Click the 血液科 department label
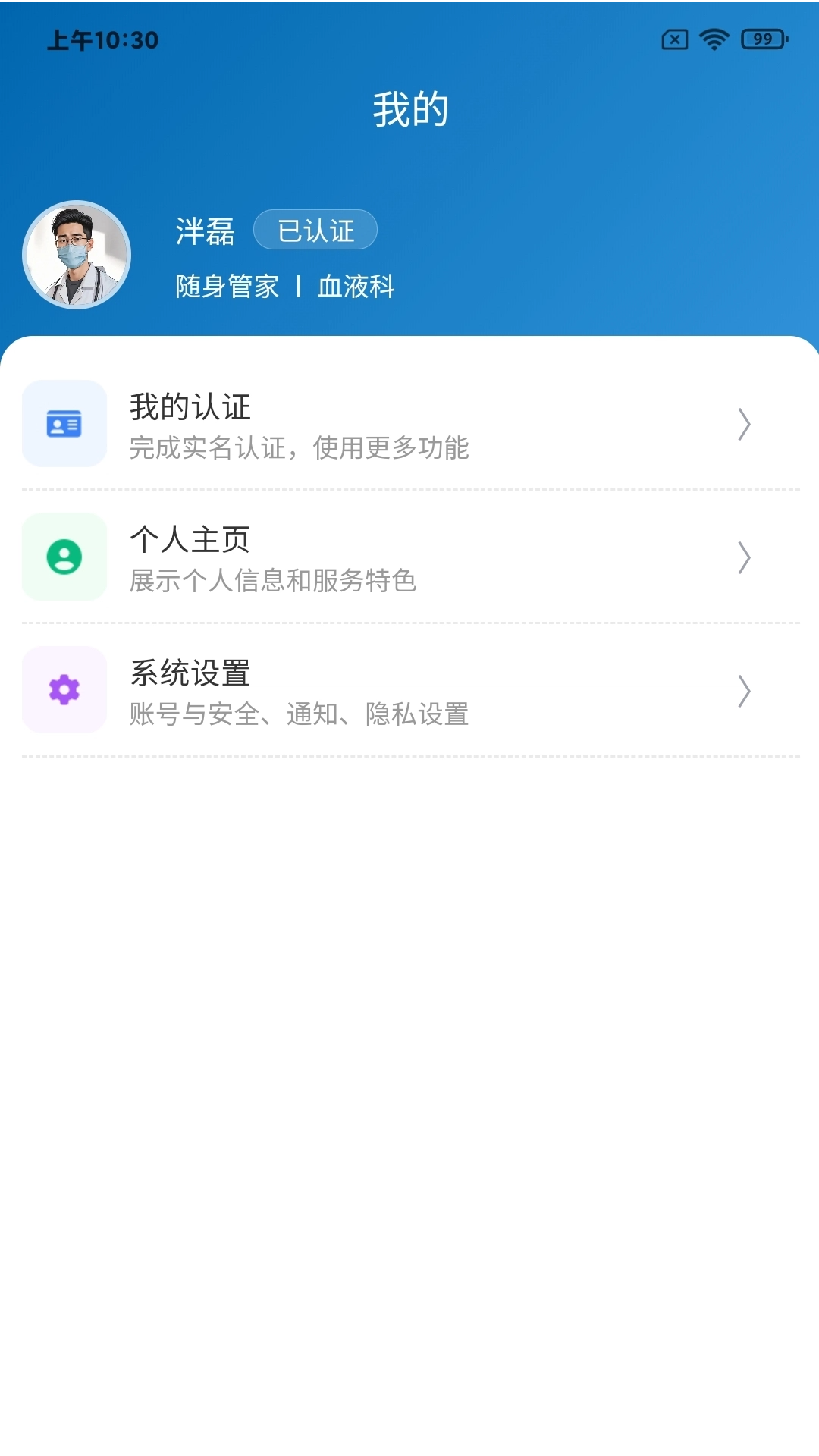 tap(358, 287)
